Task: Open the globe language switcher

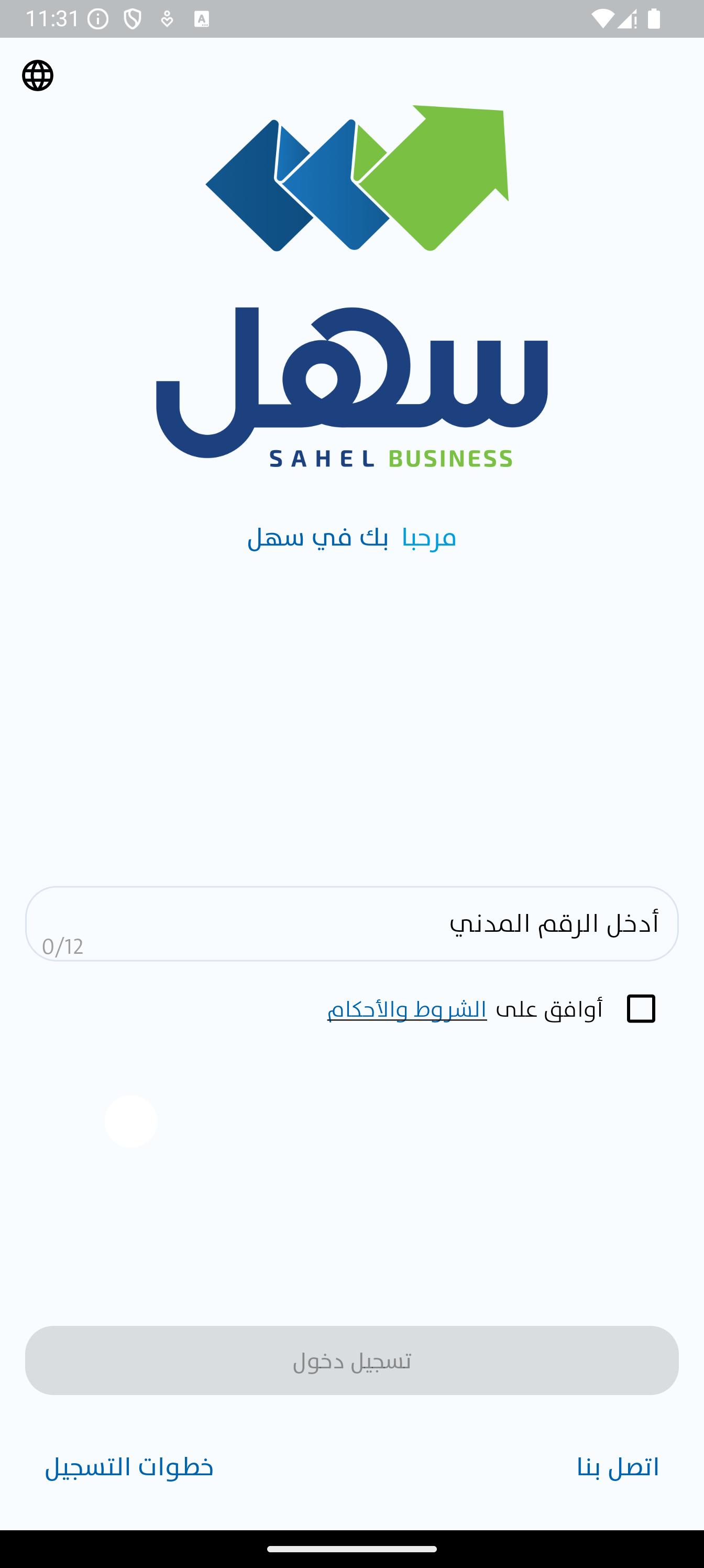Action: click(x=38, y=75)
